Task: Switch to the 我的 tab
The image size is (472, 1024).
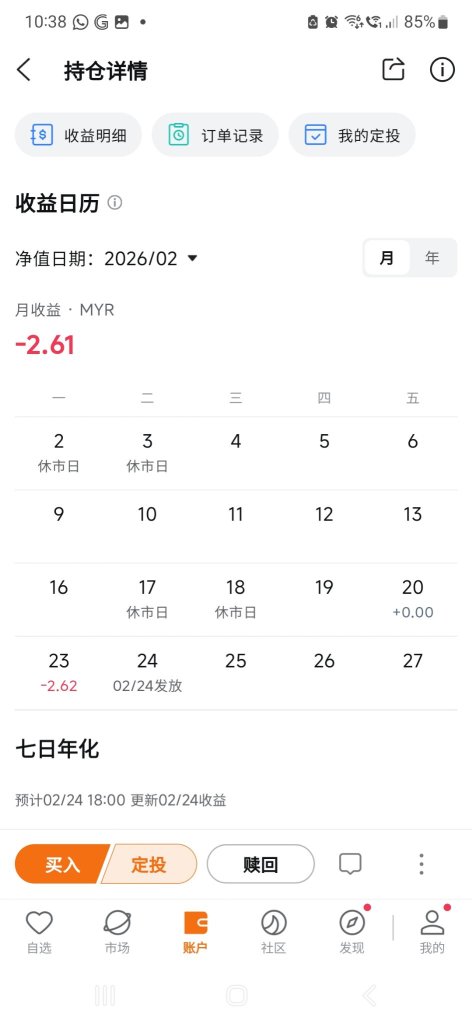Action: tap(432, 932)
